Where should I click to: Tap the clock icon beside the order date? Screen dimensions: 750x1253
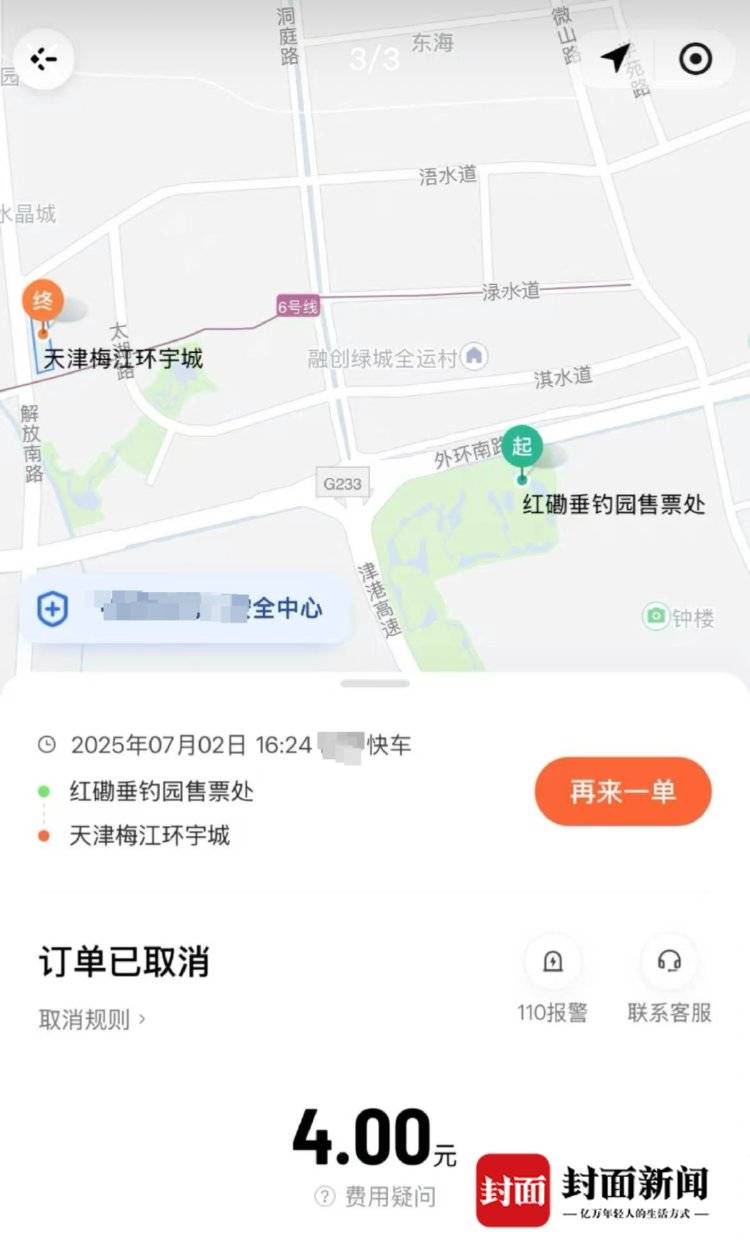[x=48, y=744]
